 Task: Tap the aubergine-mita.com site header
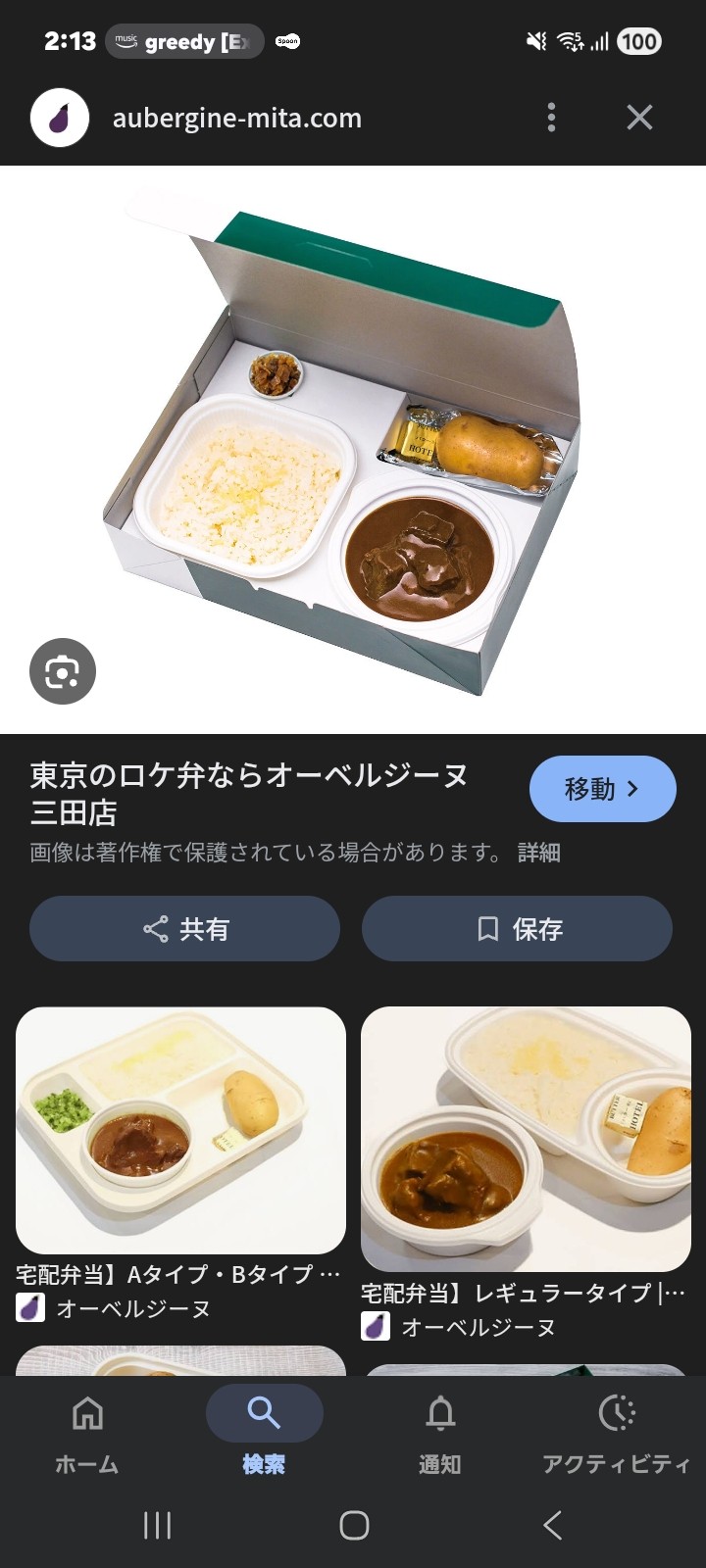tap(236, 119)
